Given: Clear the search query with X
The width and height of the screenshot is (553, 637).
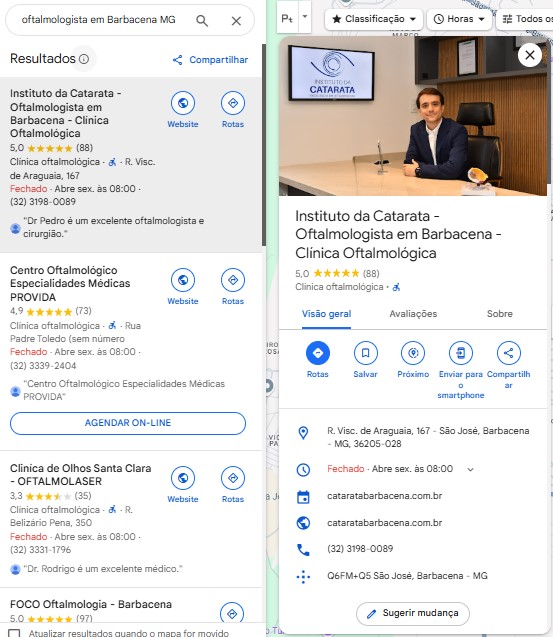Looking at the screenshot, I should (236, 21).
